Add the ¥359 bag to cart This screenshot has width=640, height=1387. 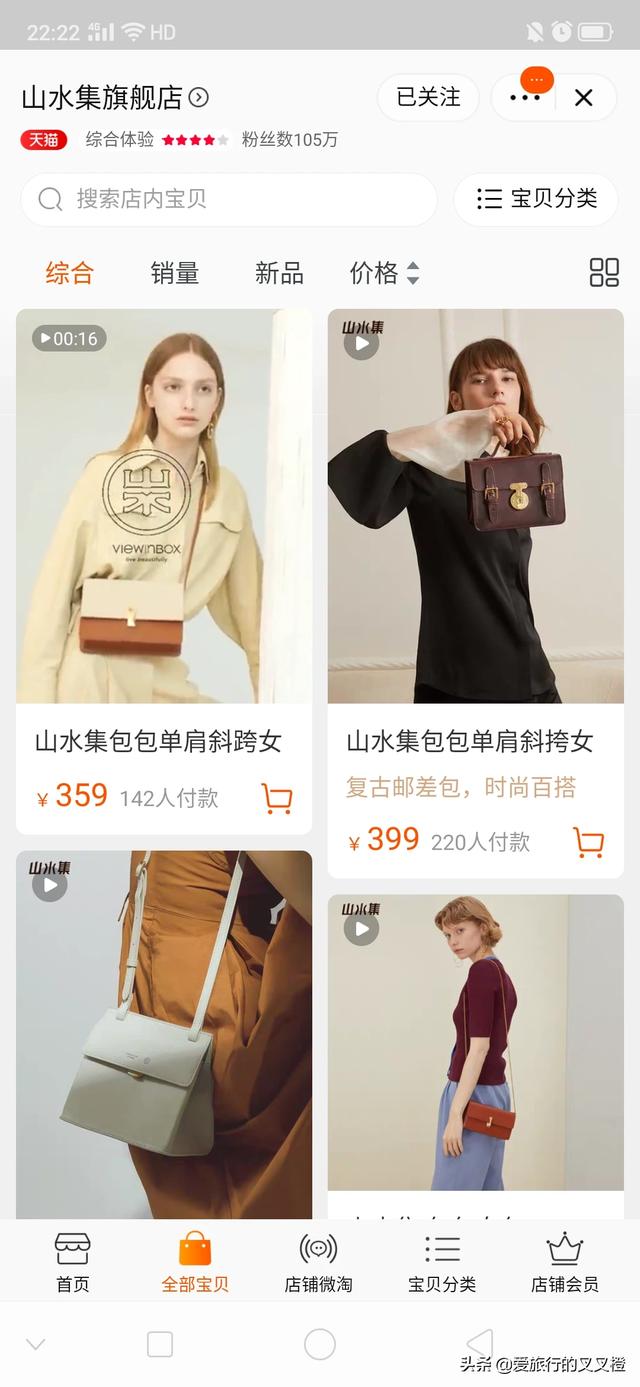pyautogui.click(x=277, y=798)
